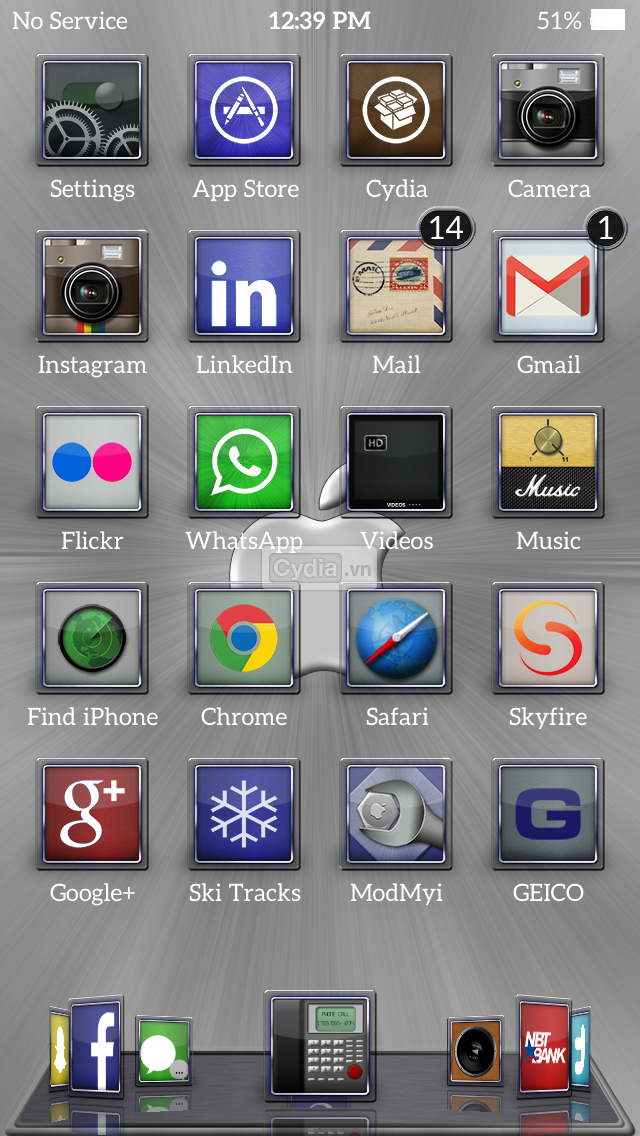Open the Settings app
640x1136 pixels.
(92, 111)
